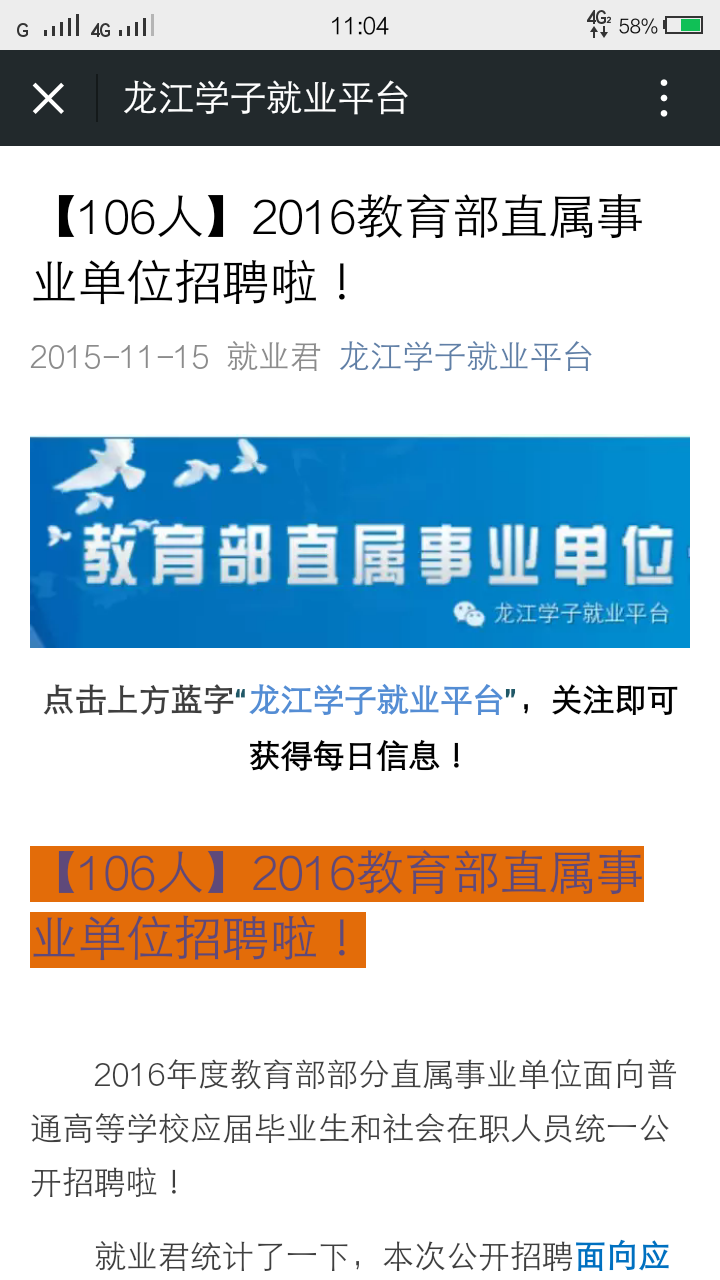Open the three-dot overflow menu
This screenshot has height=1280, width=720.
pyautogui.click(x=664, y=99)
